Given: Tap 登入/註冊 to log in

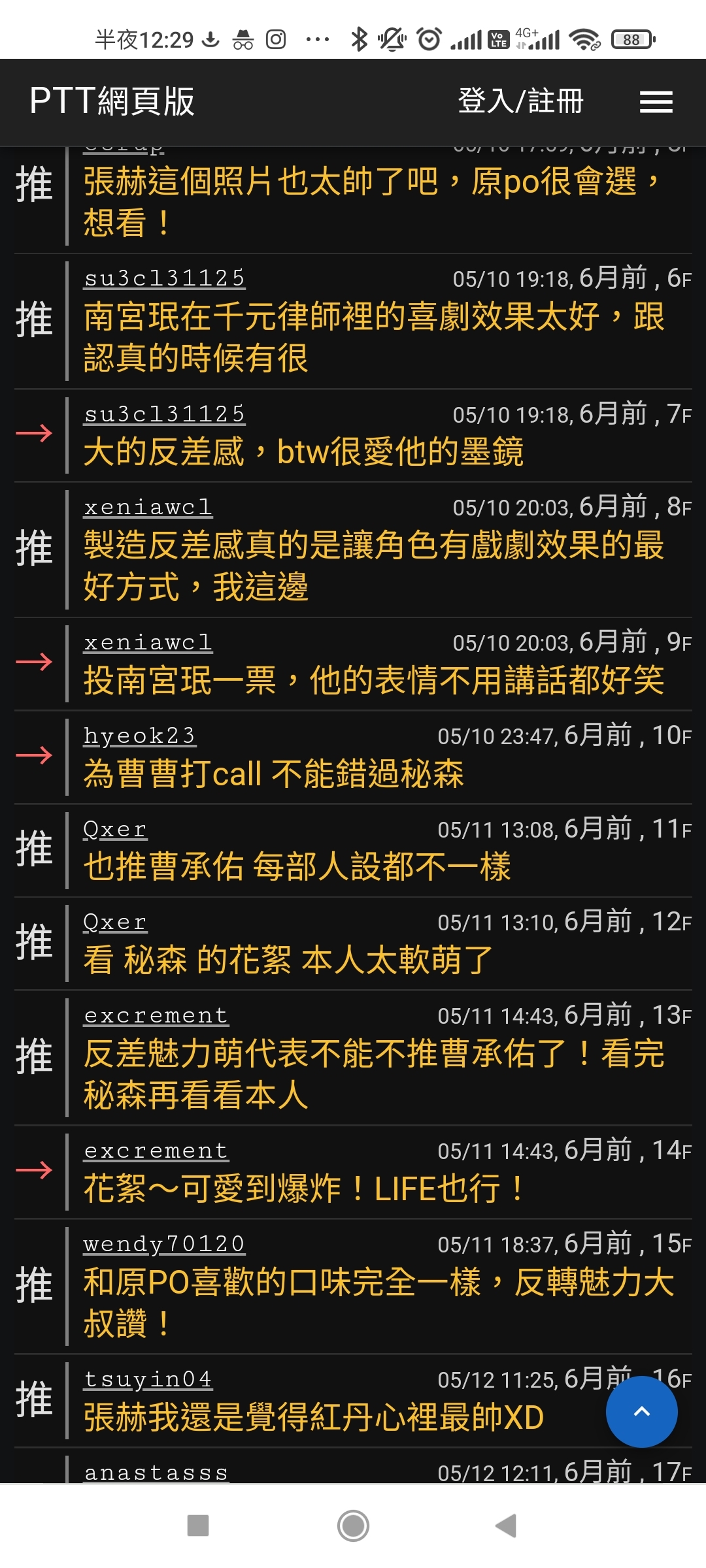Looking at the screenshot, I should 520,101.
